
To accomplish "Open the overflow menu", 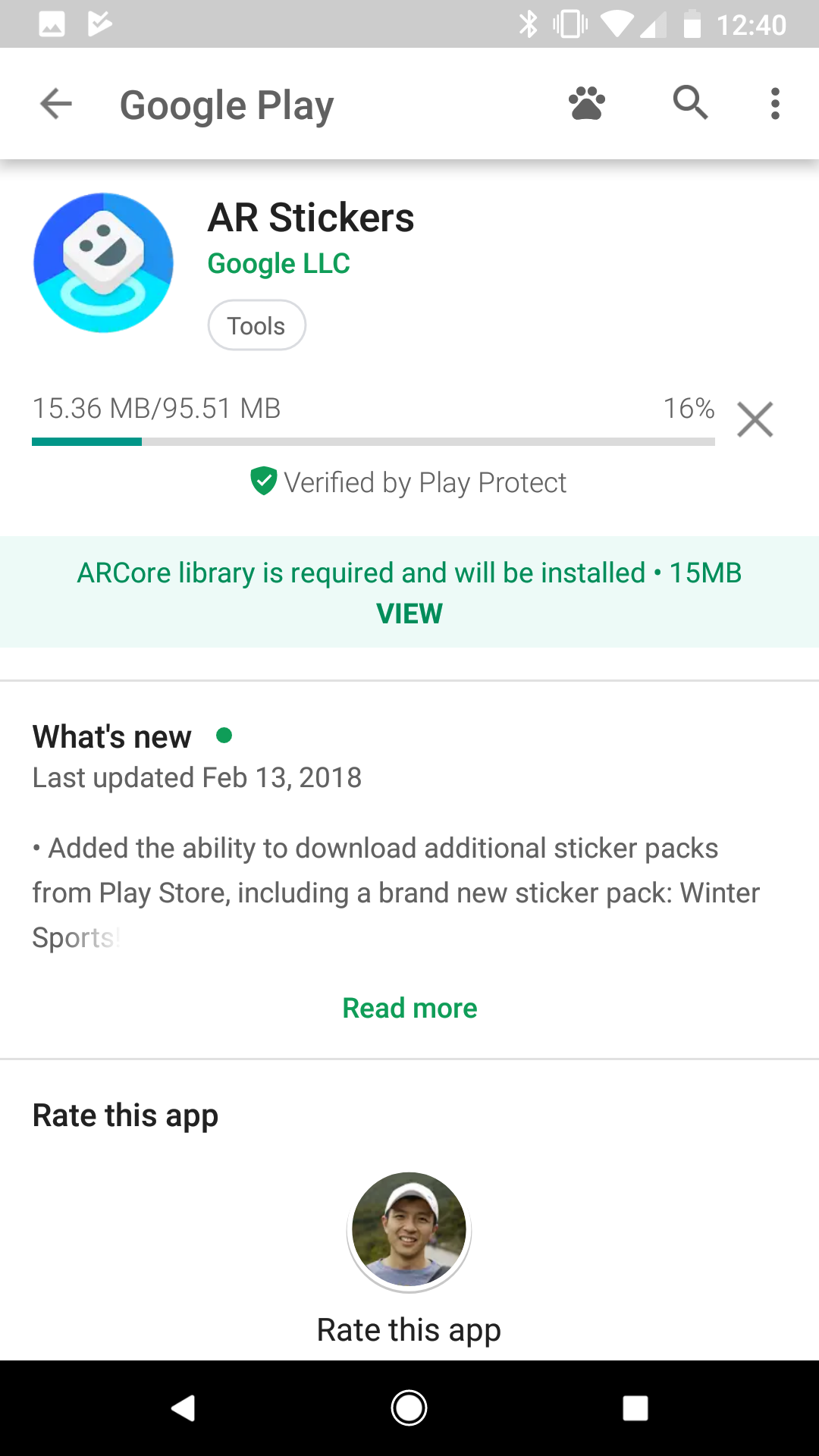I will click(774, 103).
